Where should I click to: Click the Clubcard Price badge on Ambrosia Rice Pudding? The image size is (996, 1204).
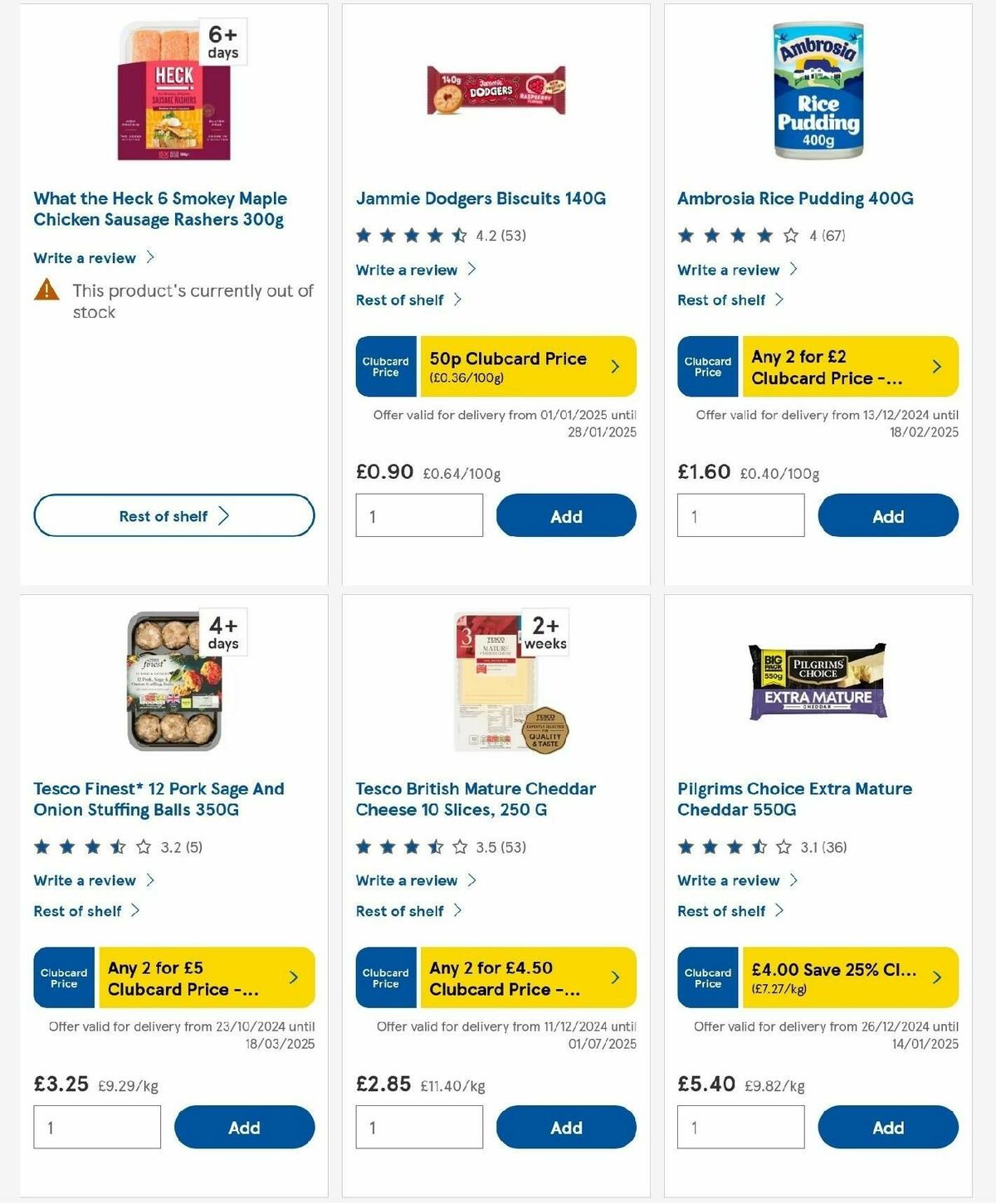click(x=707, y=366)
